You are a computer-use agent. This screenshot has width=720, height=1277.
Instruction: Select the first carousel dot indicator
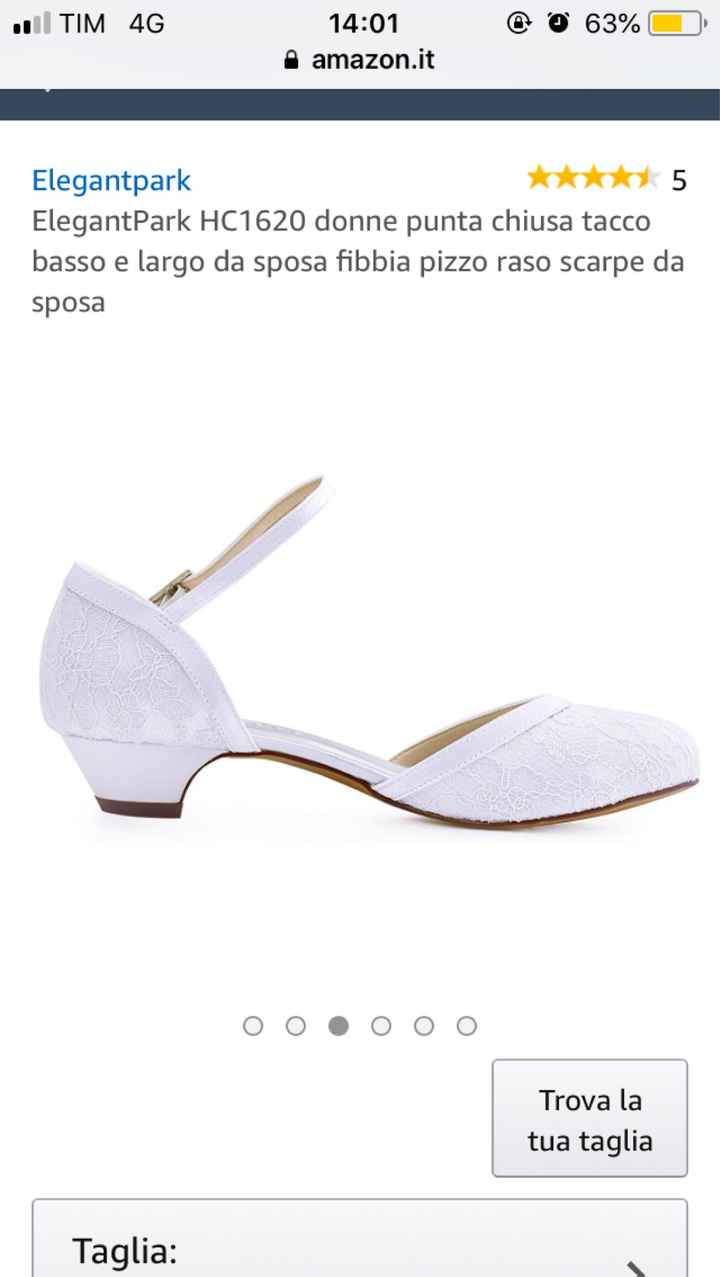(x=252, y=1025)
